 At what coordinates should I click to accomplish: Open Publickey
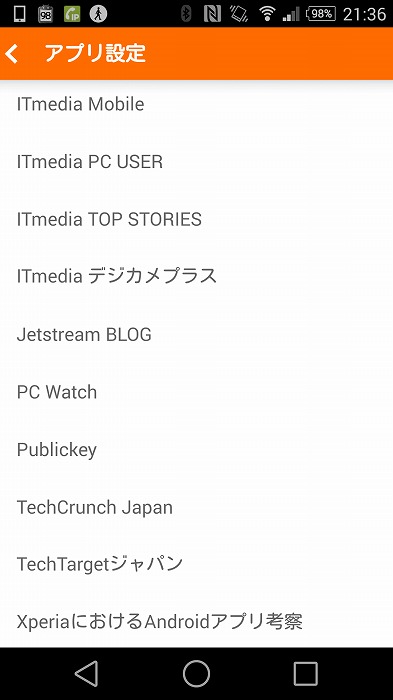(x=196, y=450)
